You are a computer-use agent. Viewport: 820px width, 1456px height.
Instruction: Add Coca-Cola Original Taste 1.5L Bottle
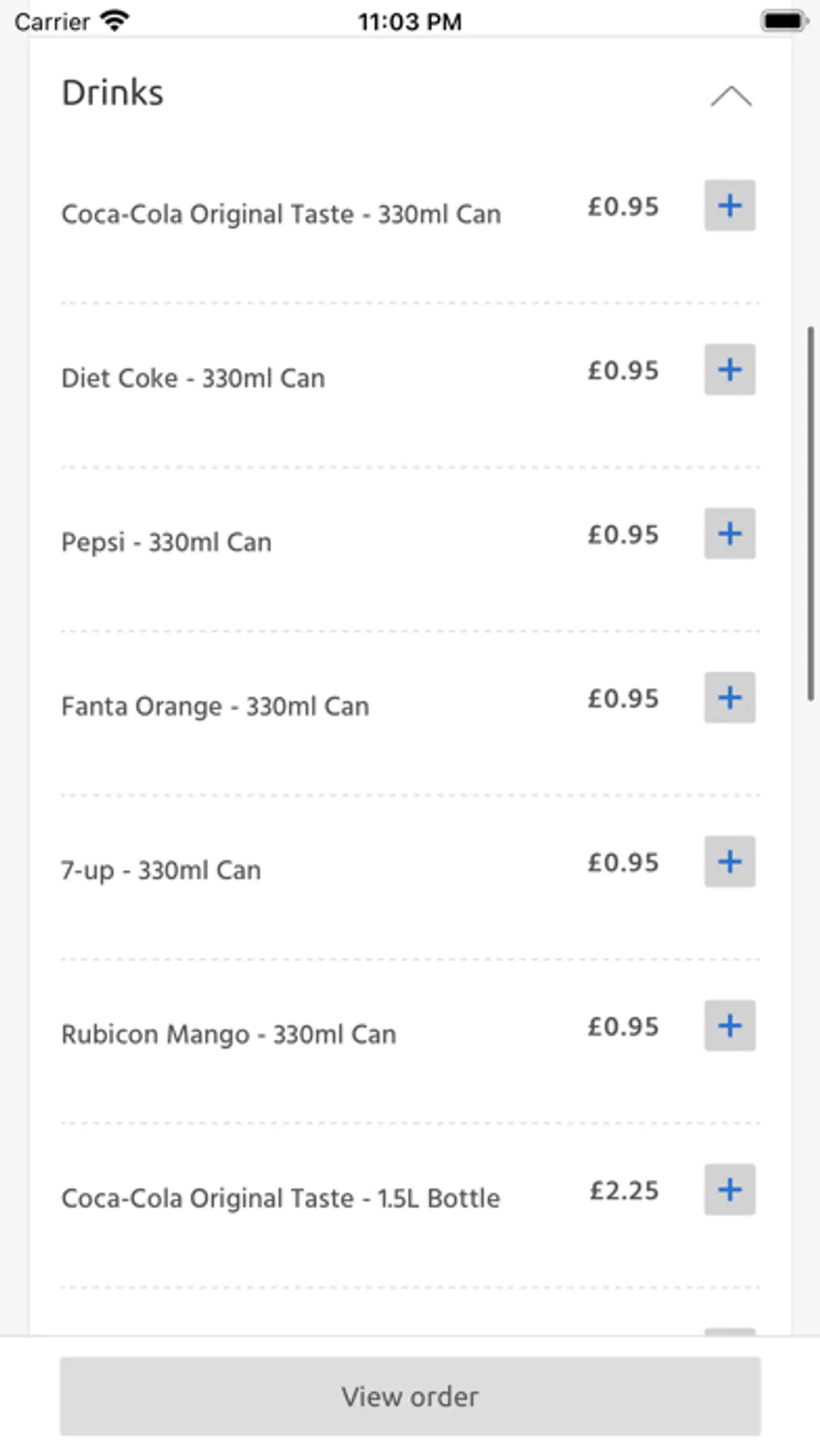(x=730, y=1190)
